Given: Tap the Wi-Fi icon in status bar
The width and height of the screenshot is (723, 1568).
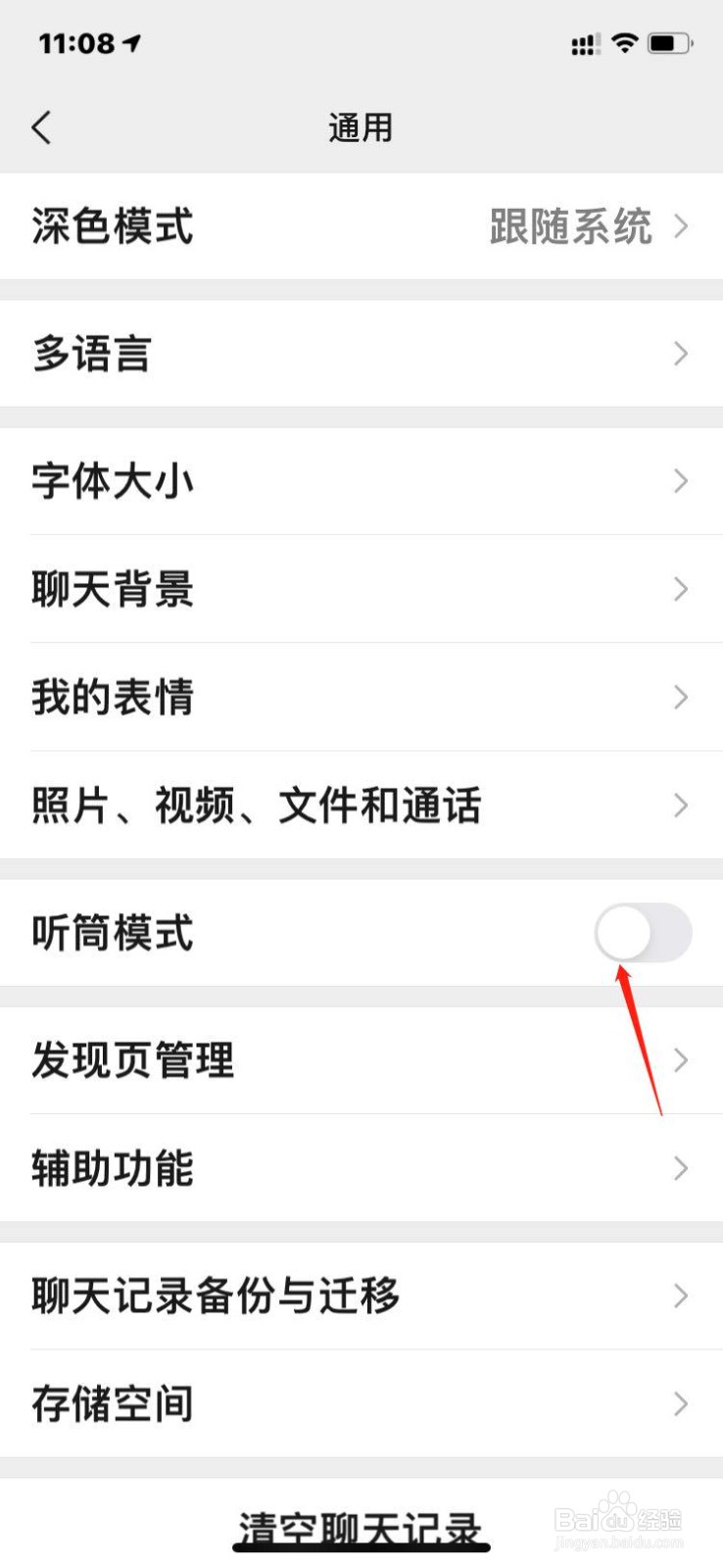Looking at the screenshot, I should [624, 42].
